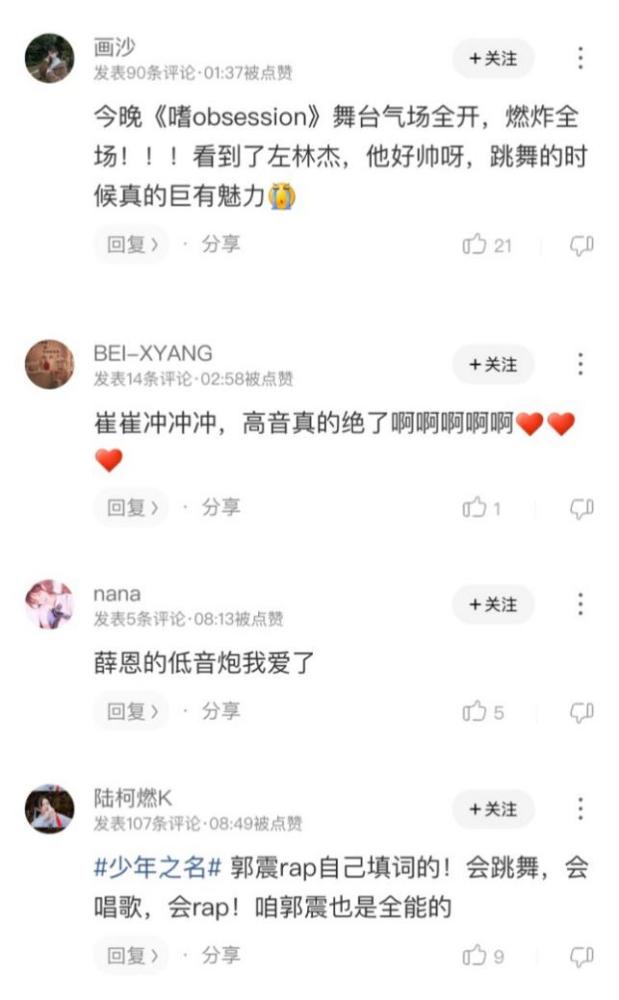Open 画沙's profile avatar
Screen dimensions: 619x1000
pyautogui.click(x=49, y=59)
